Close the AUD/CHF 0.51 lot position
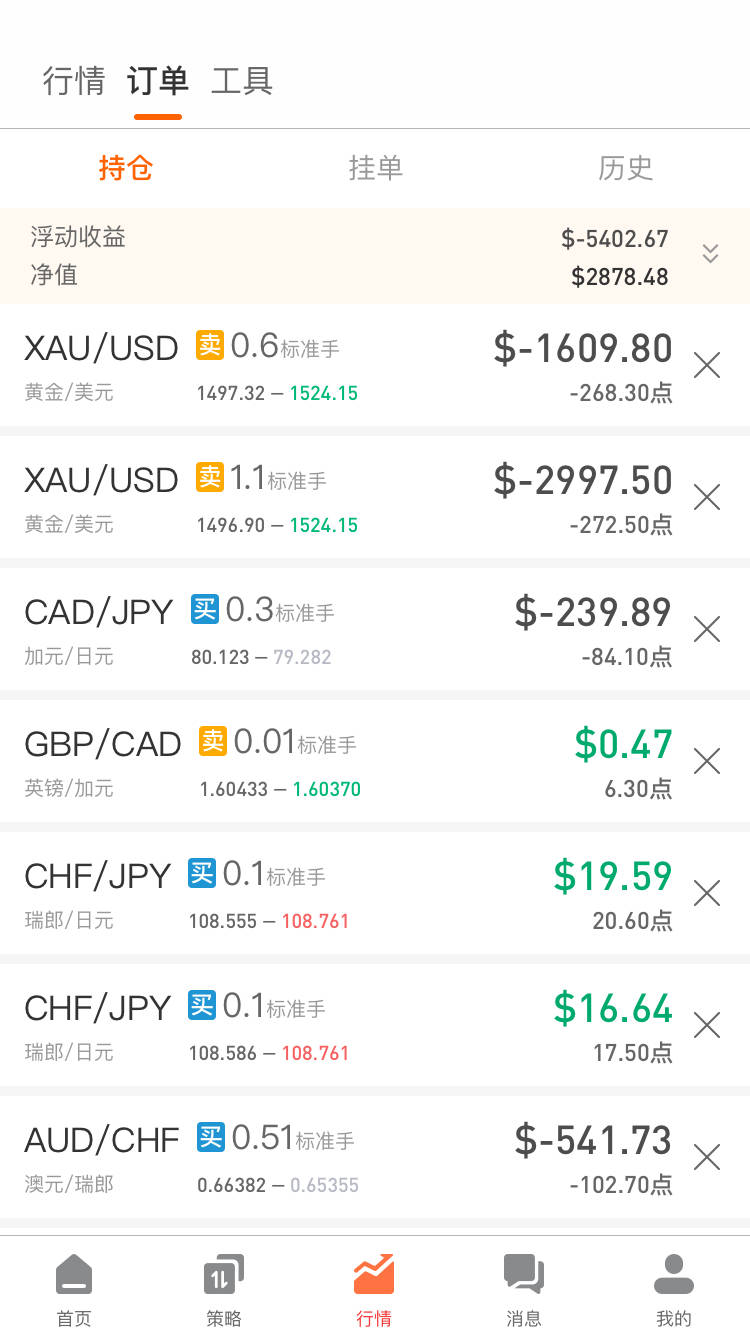The width and height of the screenshot is (750, 1334). pos(707,1157)
